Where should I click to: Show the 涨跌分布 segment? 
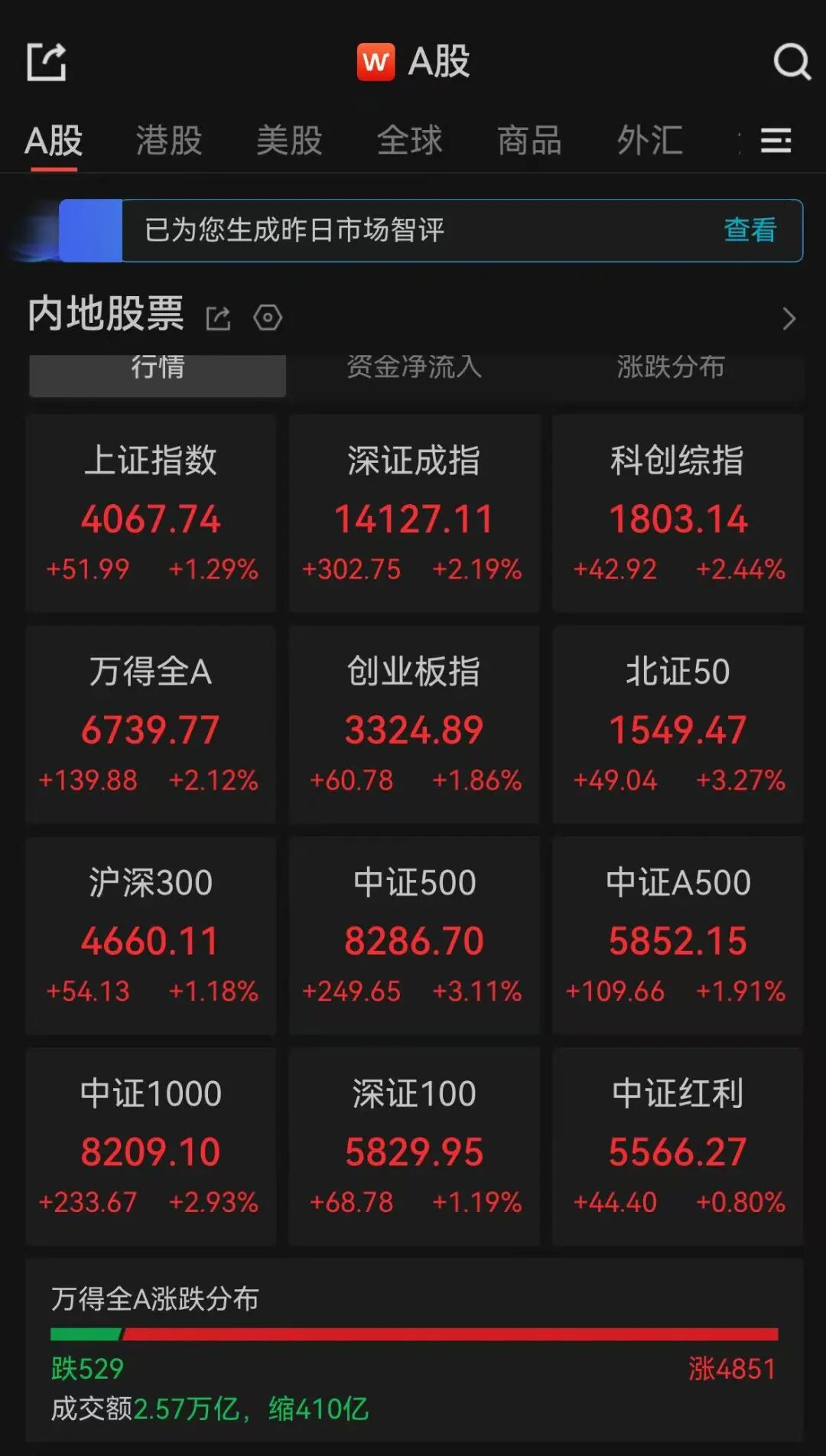pyautogui.click(x=671, y=368)
